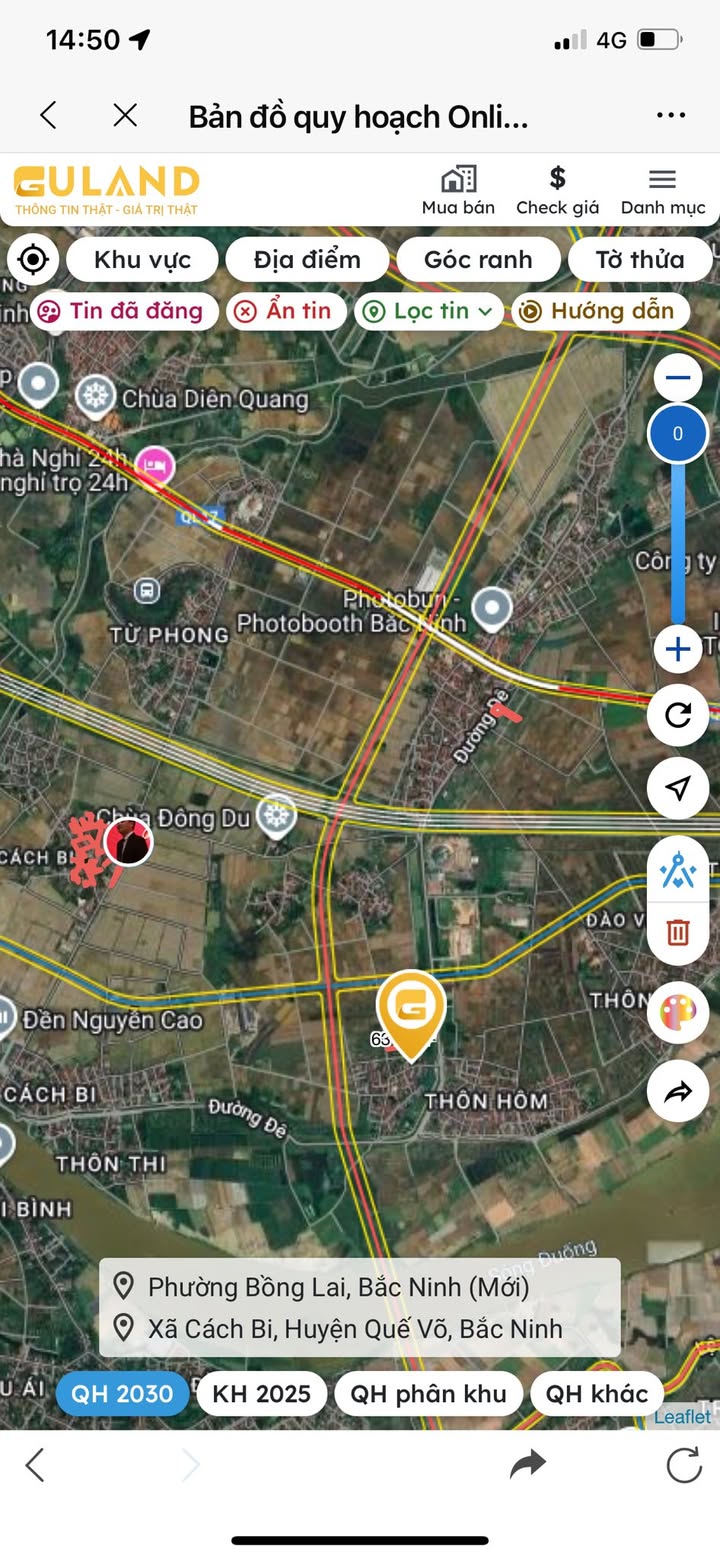Select the Khu vực chip
This screenshot has width=720, height=1559.
pos(142,260)
